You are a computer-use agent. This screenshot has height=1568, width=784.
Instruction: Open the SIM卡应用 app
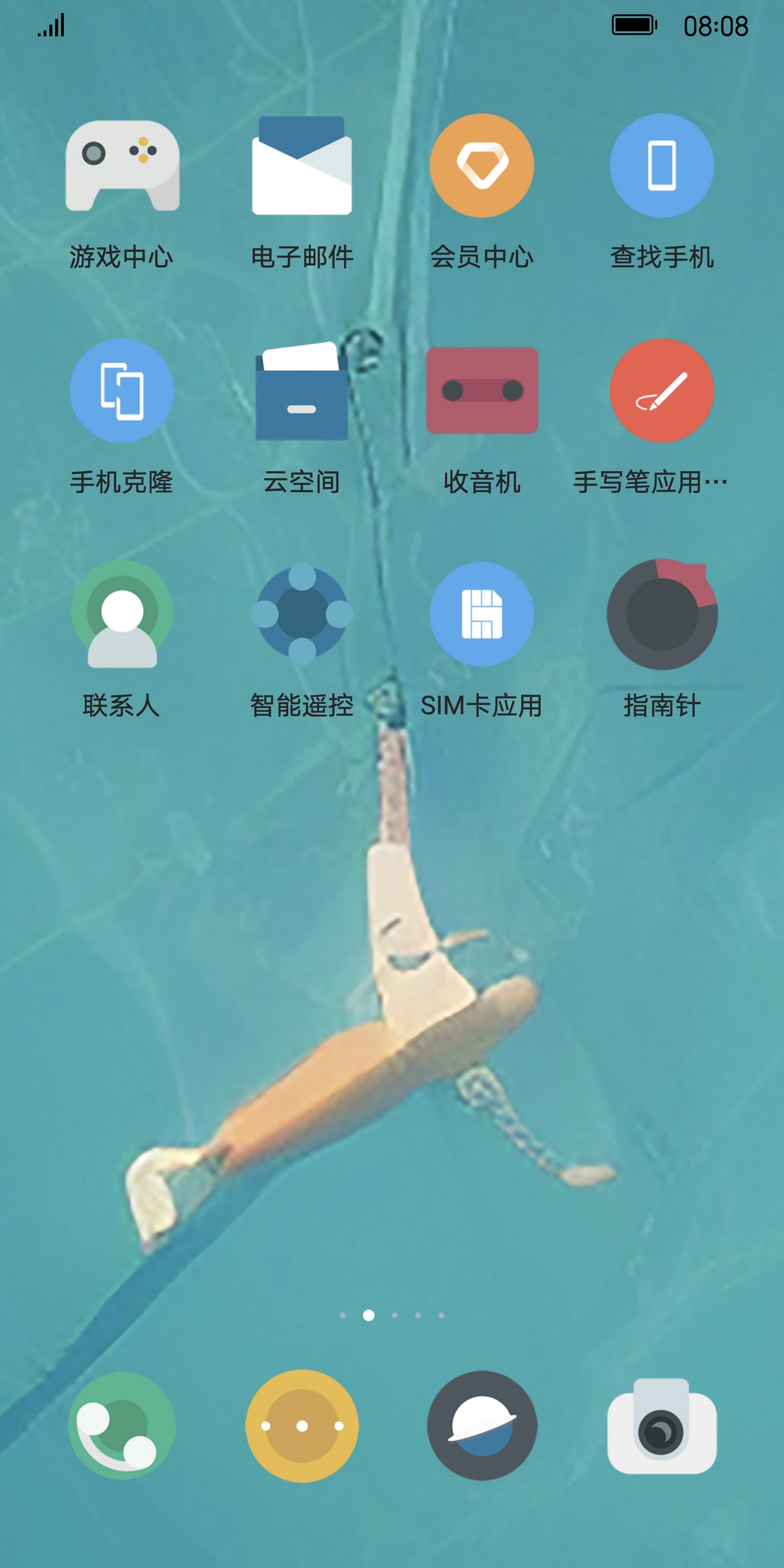pyautogui.click(x=482, y=614)
